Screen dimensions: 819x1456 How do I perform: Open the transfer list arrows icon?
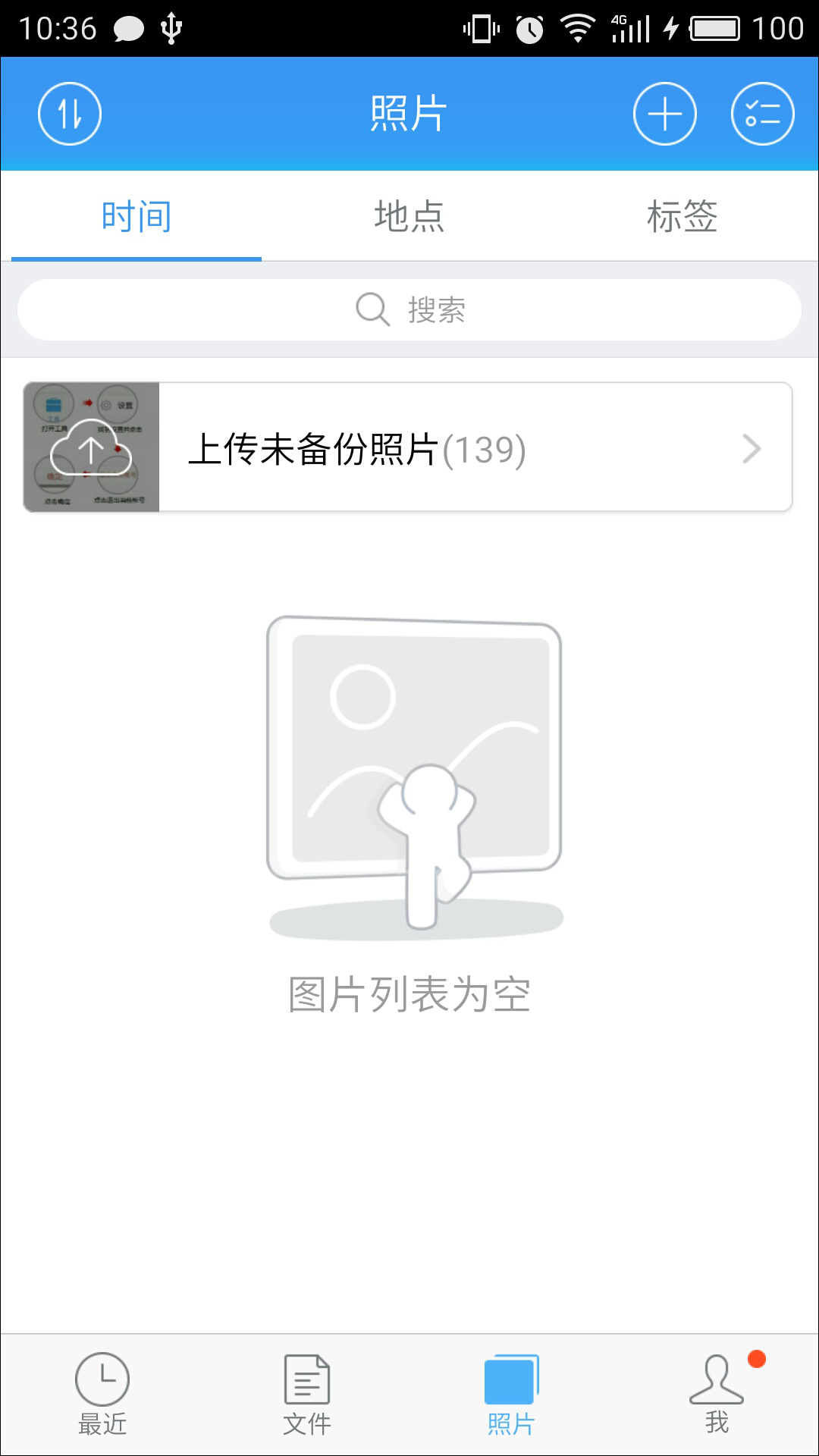70,114
